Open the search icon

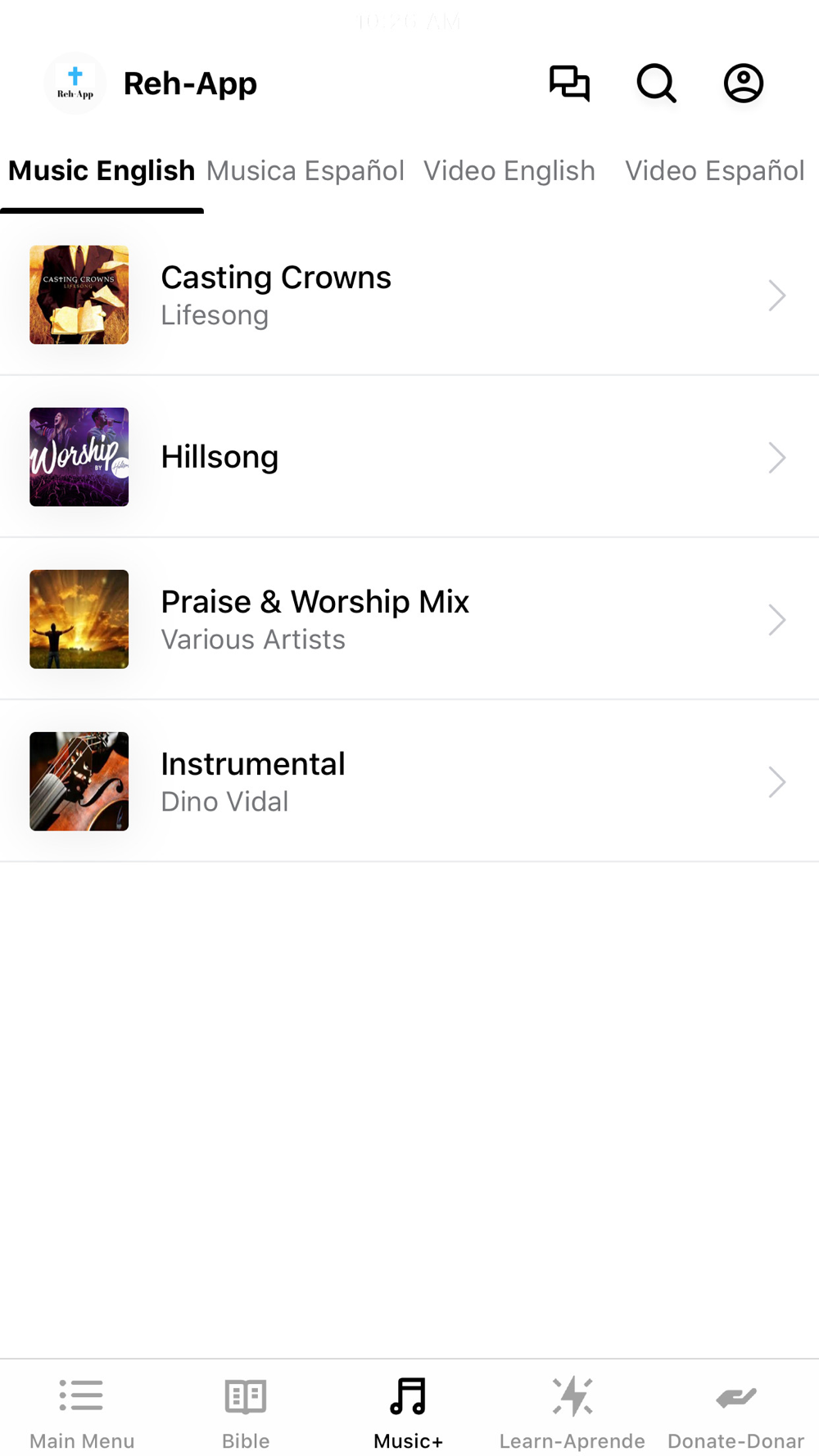[656, 83]
